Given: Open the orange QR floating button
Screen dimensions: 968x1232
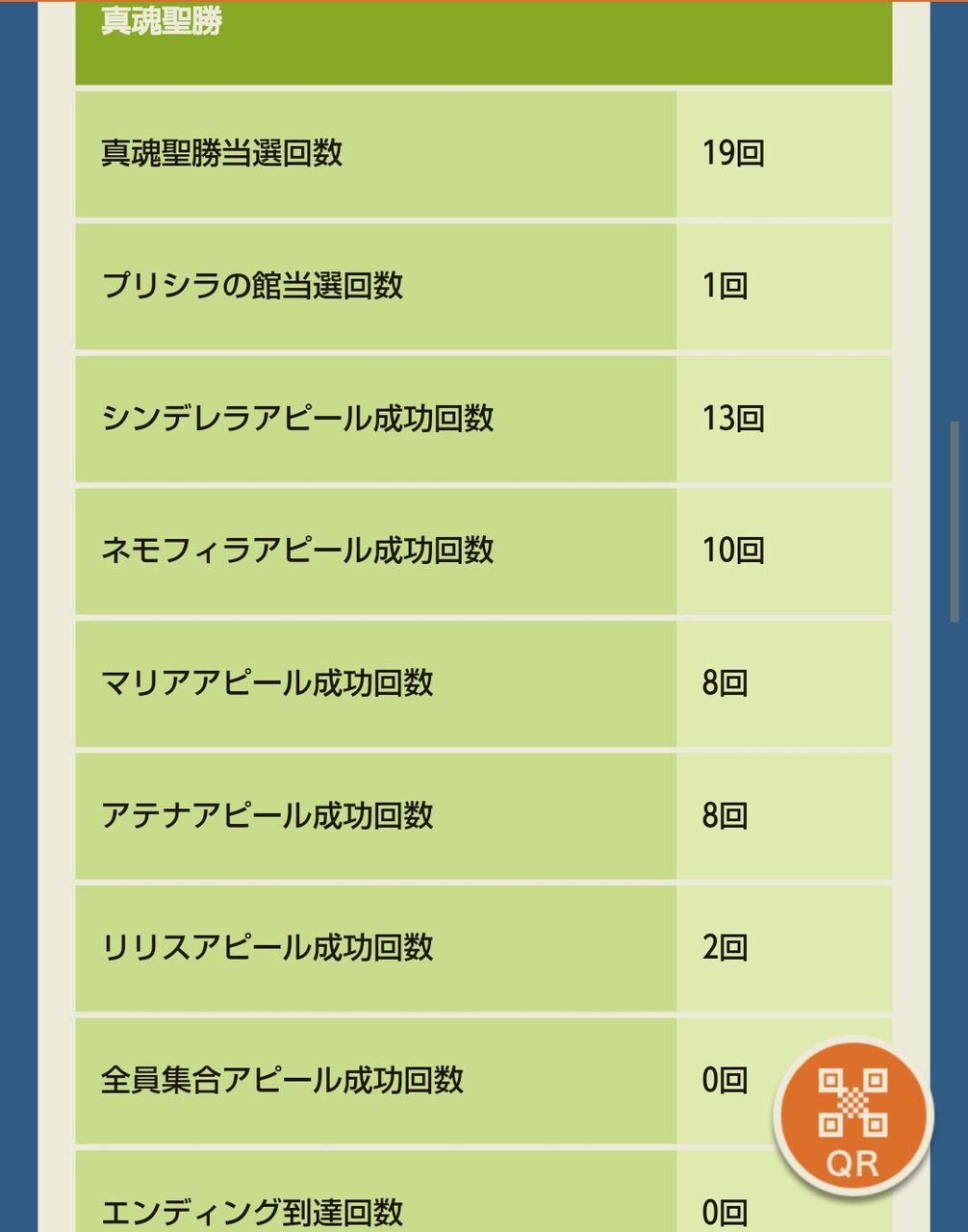Looking at the screenshot, I should 853,1116.
